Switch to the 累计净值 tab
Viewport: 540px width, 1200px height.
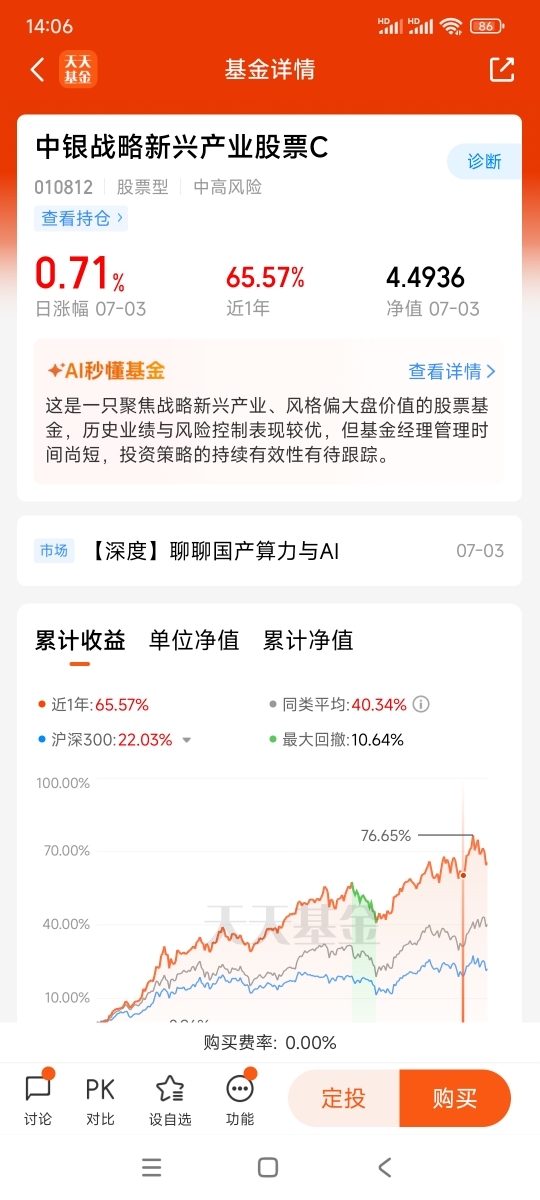[x=308, y=640]
